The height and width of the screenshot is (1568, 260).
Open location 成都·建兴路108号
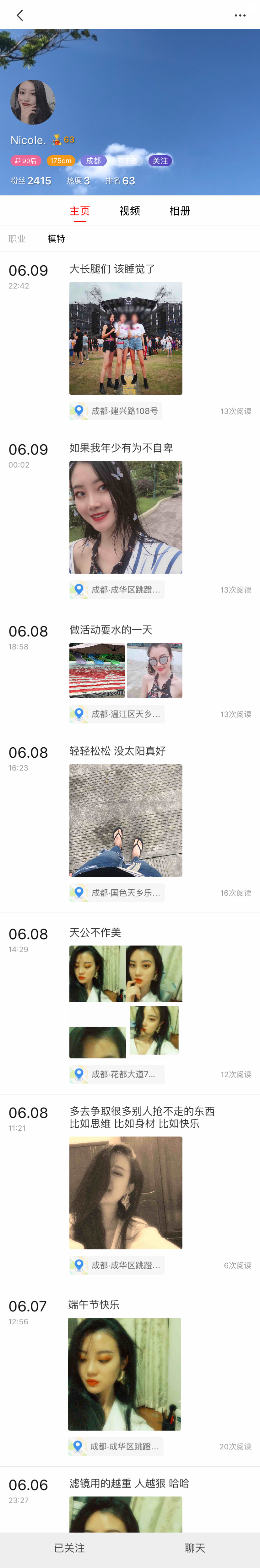tap(116, 411)
